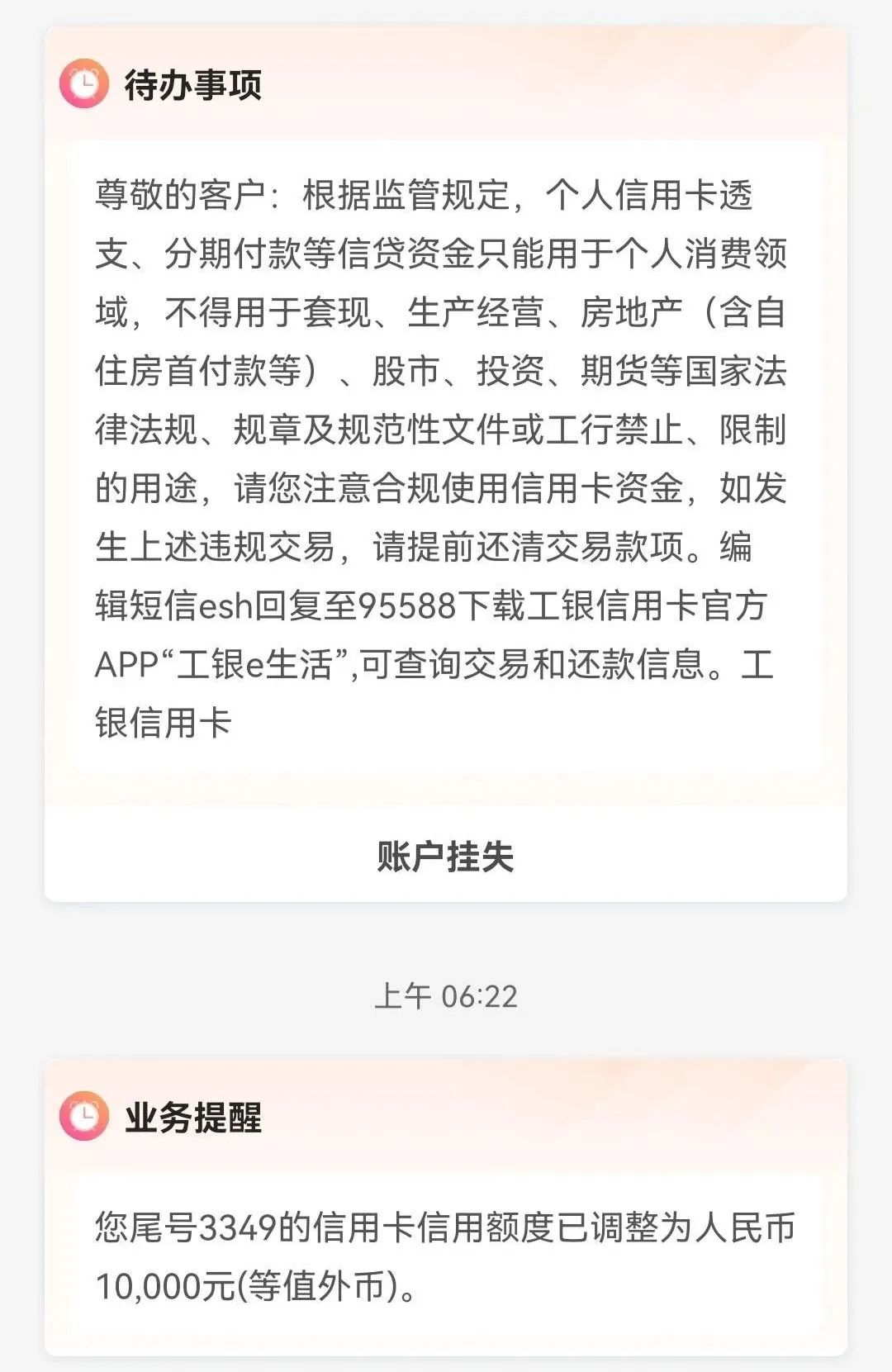Tap the 账户挂失 button
This screenshot has height=1372, width=892.
pyautogui.click(x=445, y=856)
